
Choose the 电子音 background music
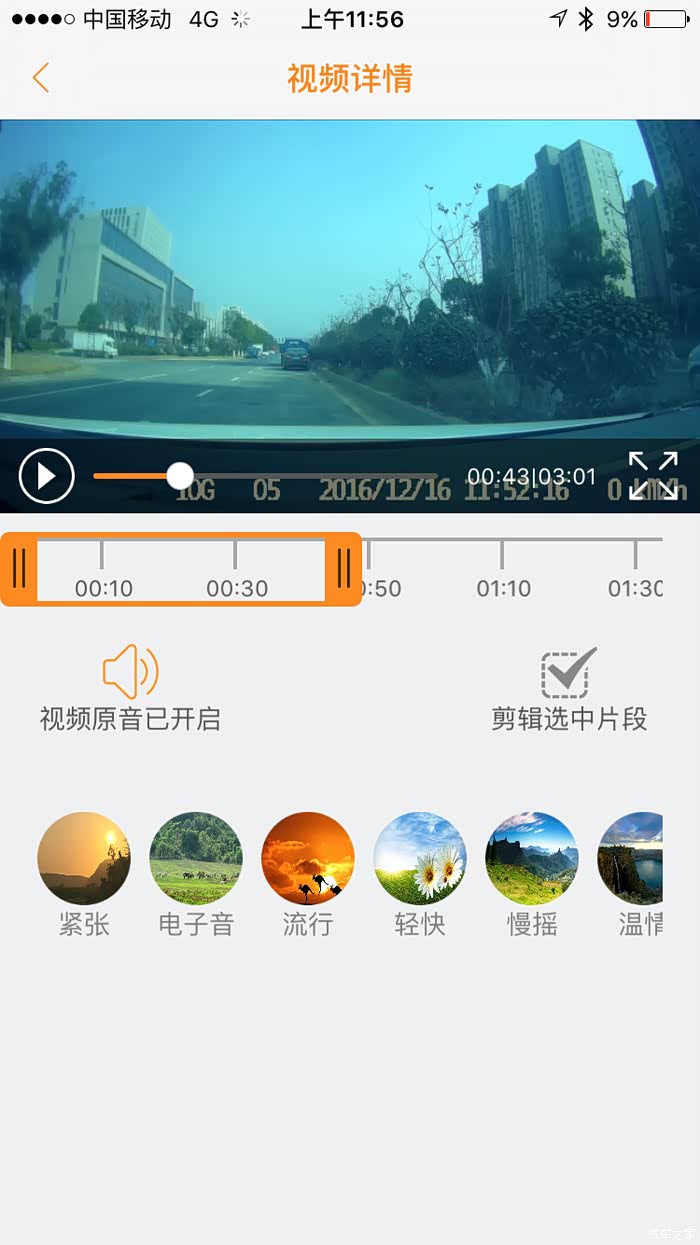[x=196, y=858]
